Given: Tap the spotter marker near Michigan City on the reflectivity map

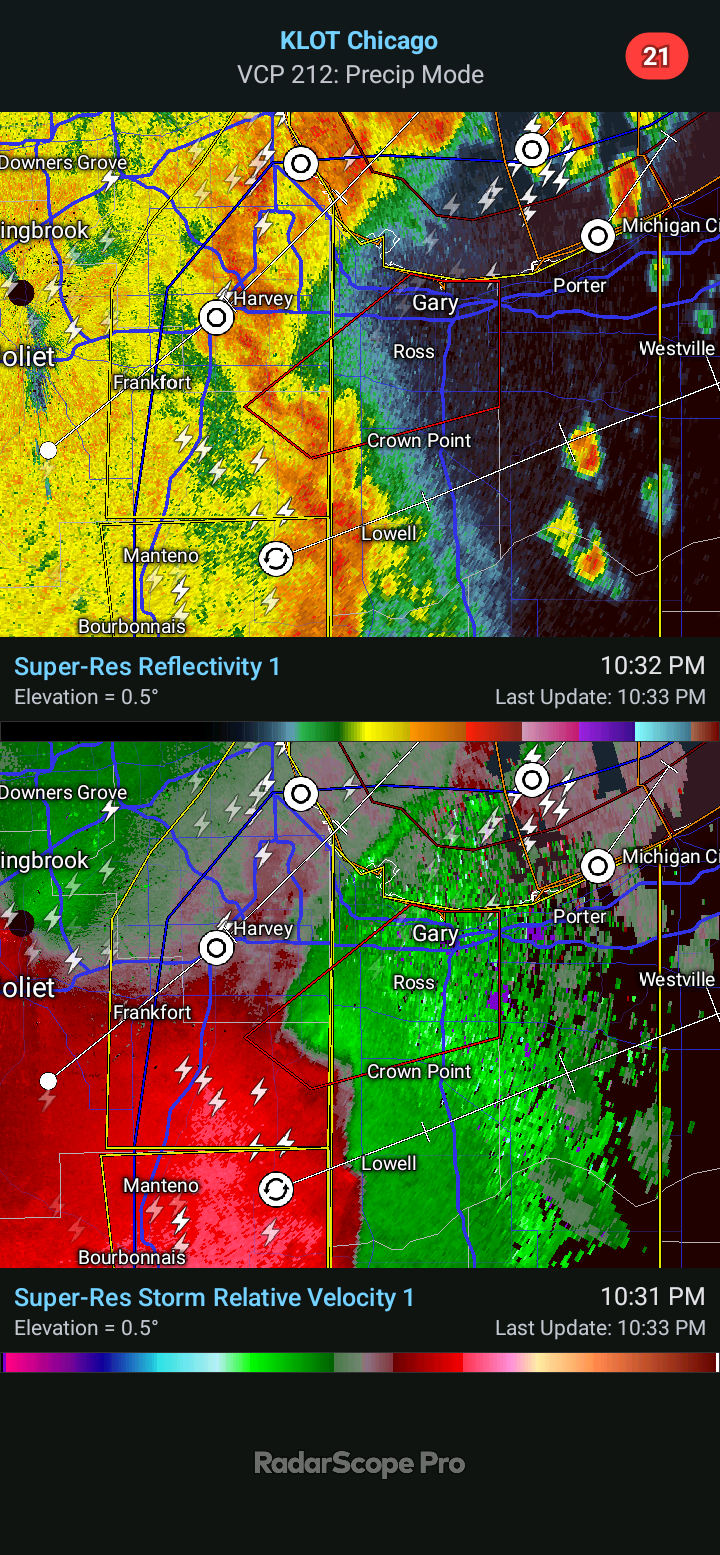Looking at the screenshot, I should point(598,236).
